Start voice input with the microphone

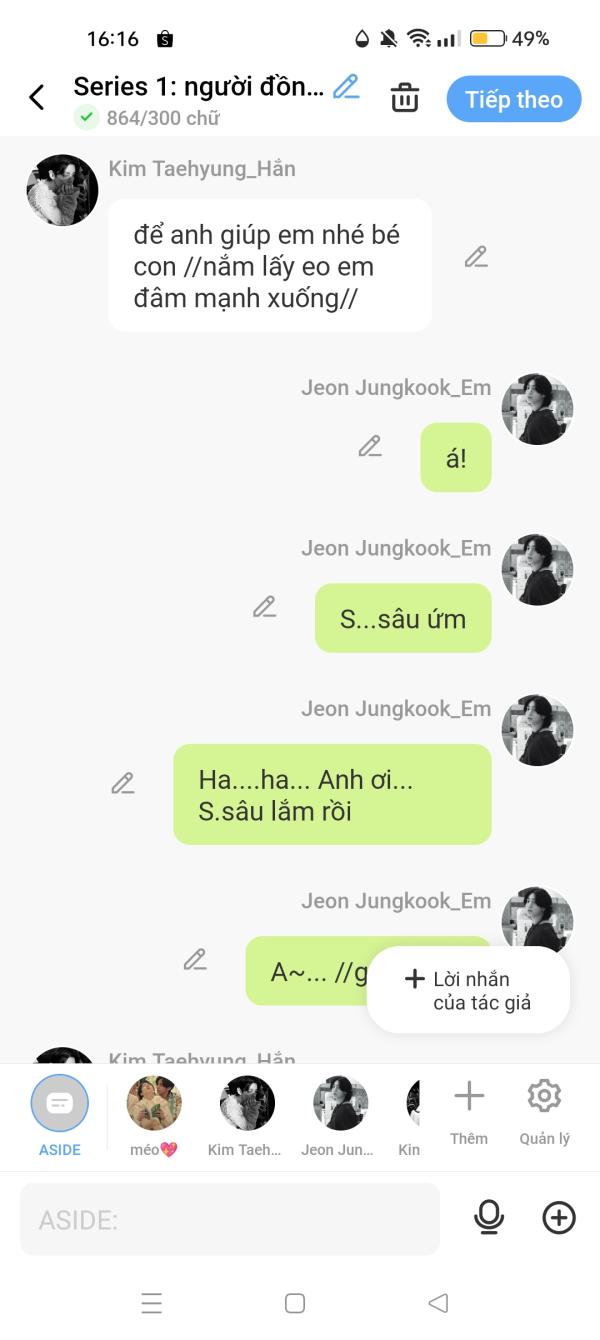489,1217
